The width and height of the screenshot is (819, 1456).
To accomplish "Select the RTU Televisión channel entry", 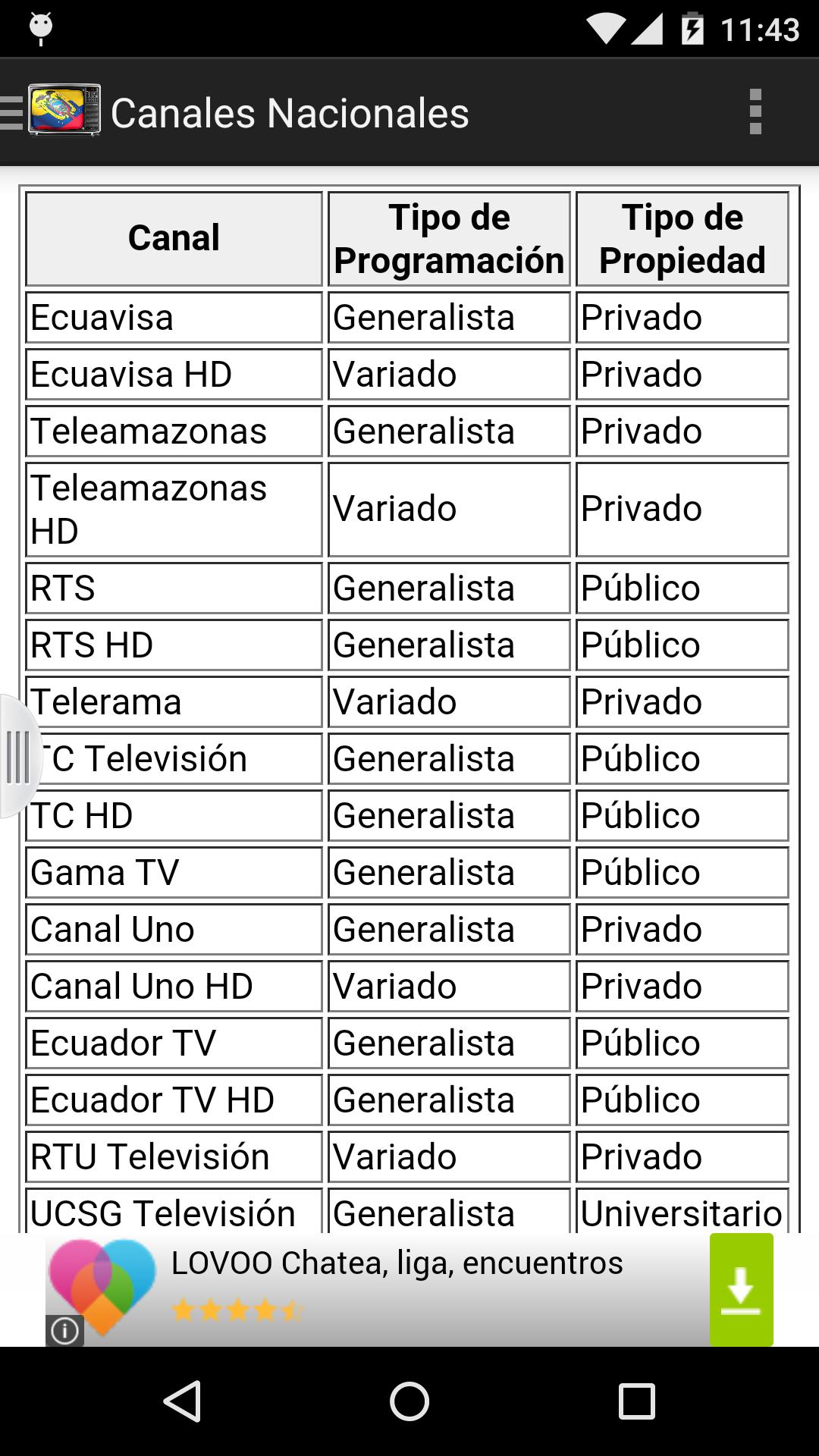I will click(x=174, y=1156).
